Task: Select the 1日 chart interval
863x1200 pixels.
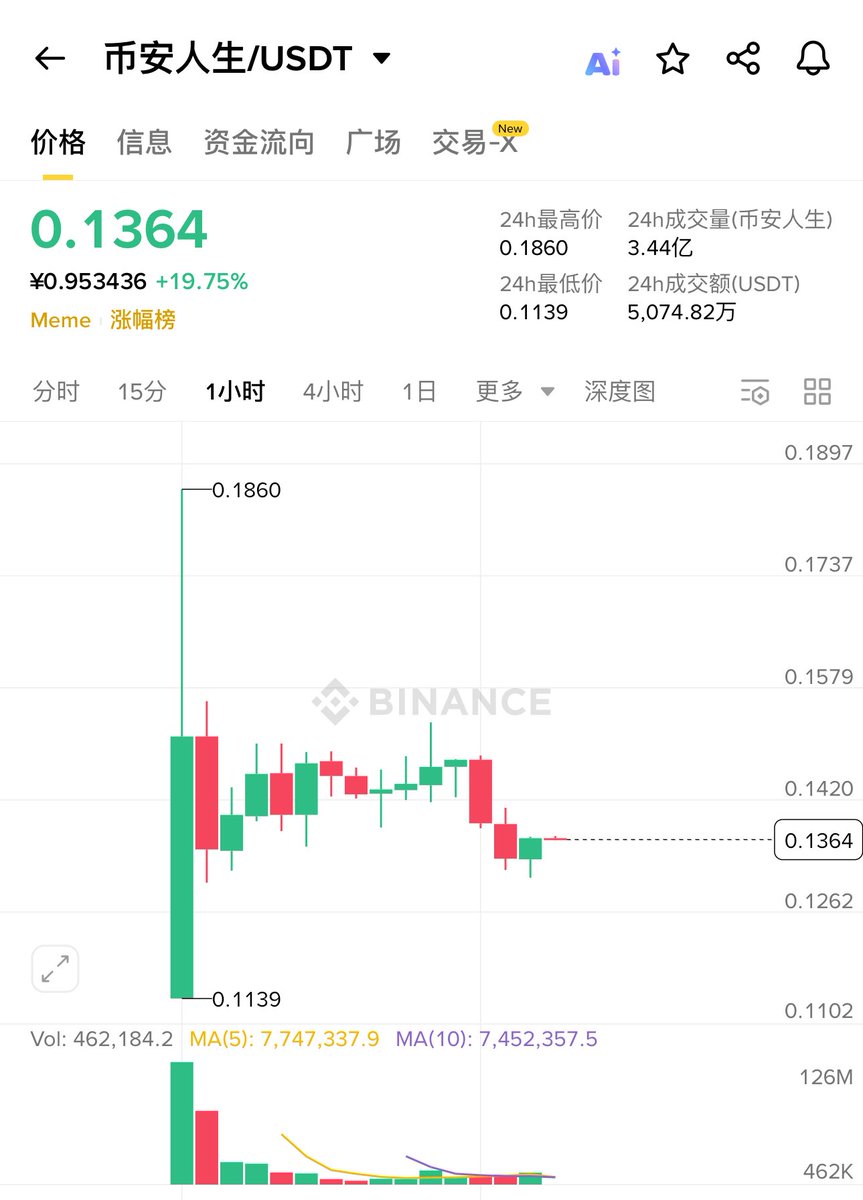Action: 419,391
